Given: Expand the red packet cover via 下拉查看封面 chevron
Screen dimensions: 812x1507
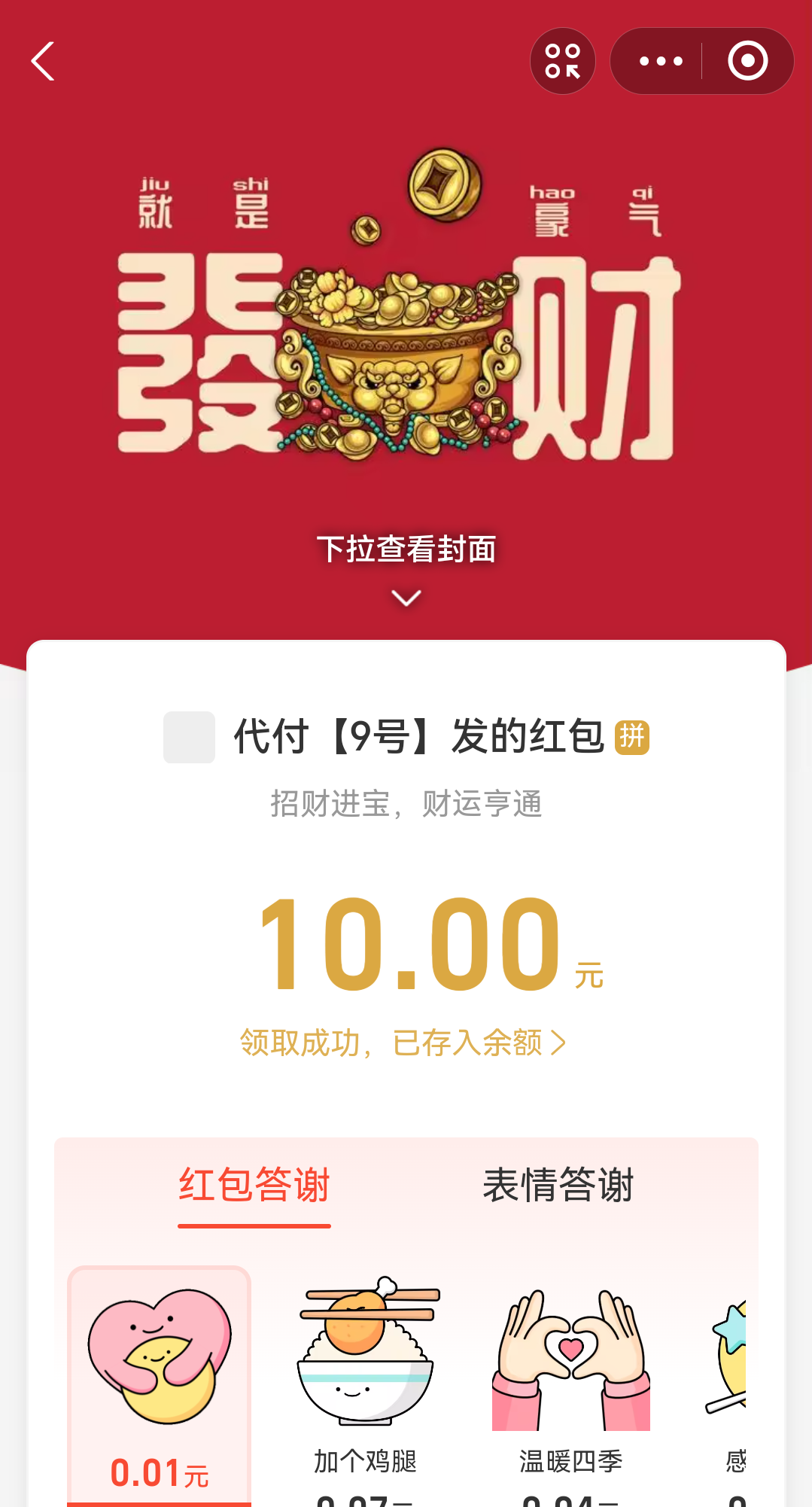Looking at the screenshot, I should [406, 597].
